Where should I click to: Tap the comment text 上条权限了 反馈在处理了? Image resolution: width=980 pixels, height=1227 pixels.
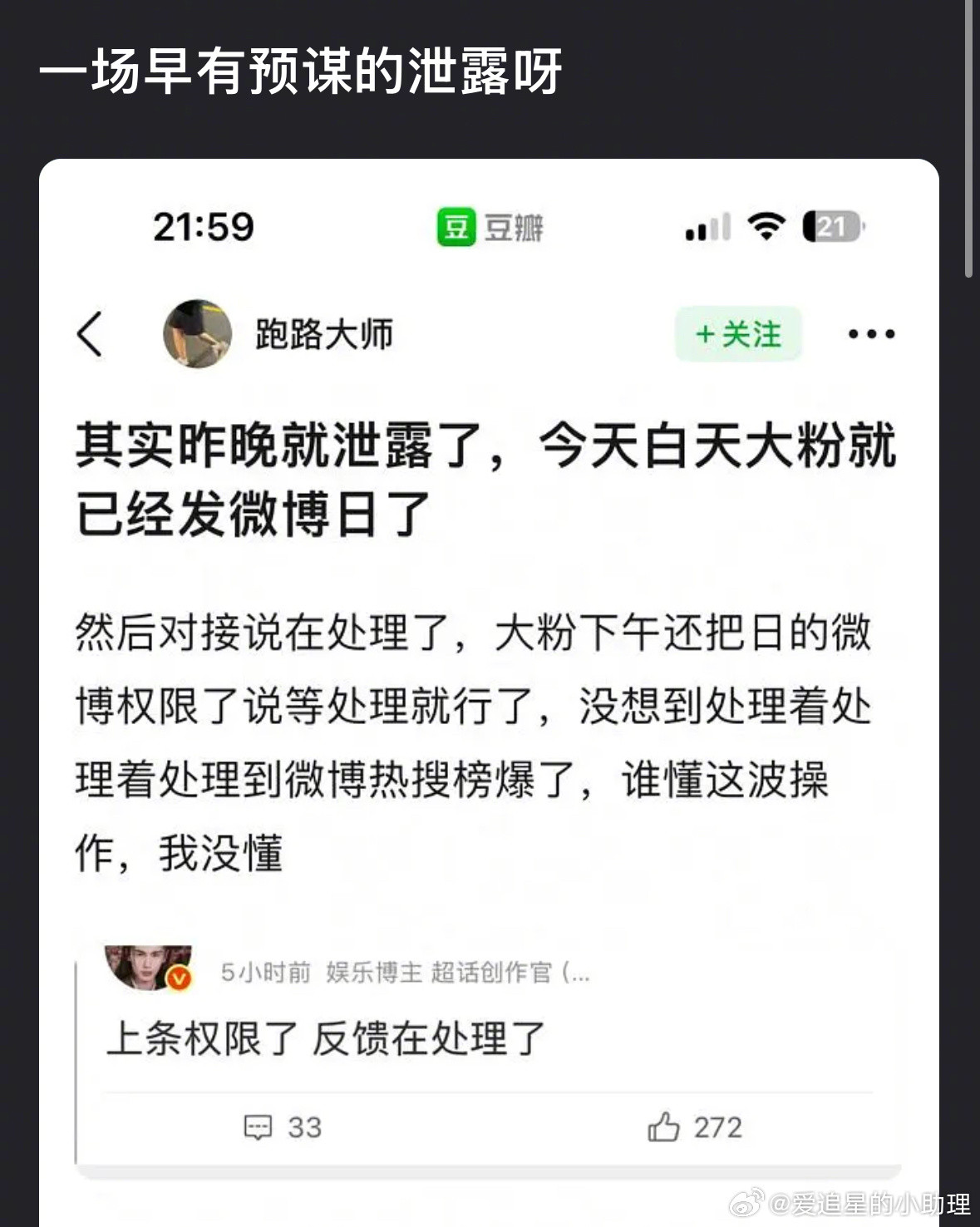pos(326,1037)
